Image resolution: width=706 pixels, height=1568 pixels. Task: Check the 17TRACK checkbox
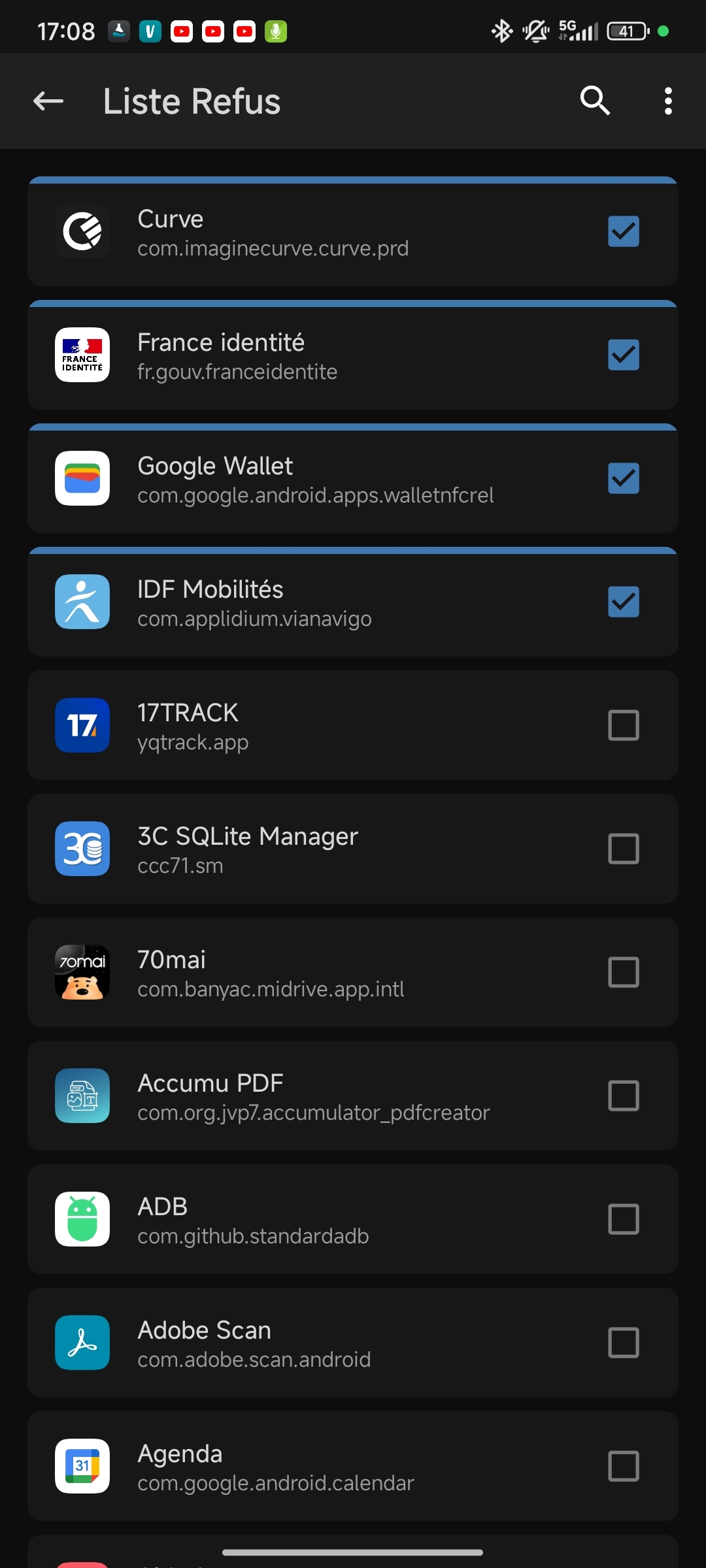(x=623, y=725)
